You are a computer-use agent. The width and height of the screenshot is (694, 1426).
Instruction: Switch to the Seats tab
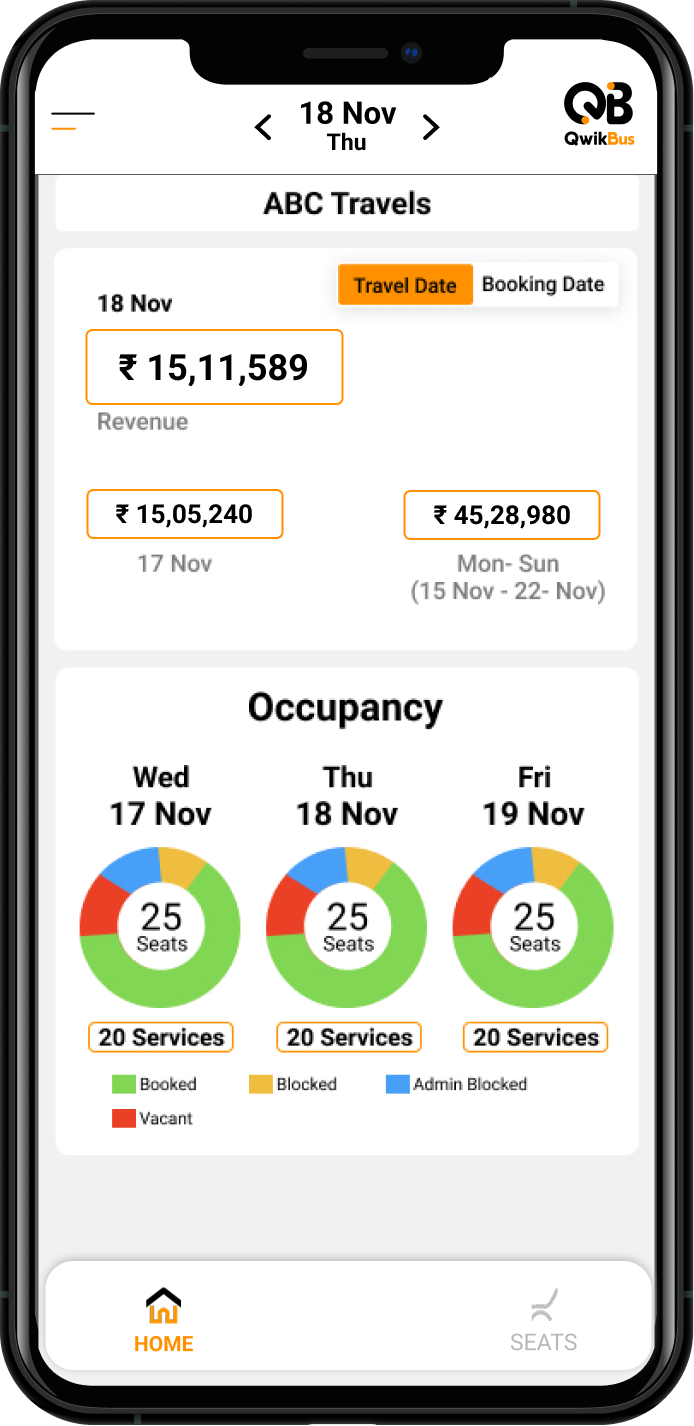click(543, 1321)
